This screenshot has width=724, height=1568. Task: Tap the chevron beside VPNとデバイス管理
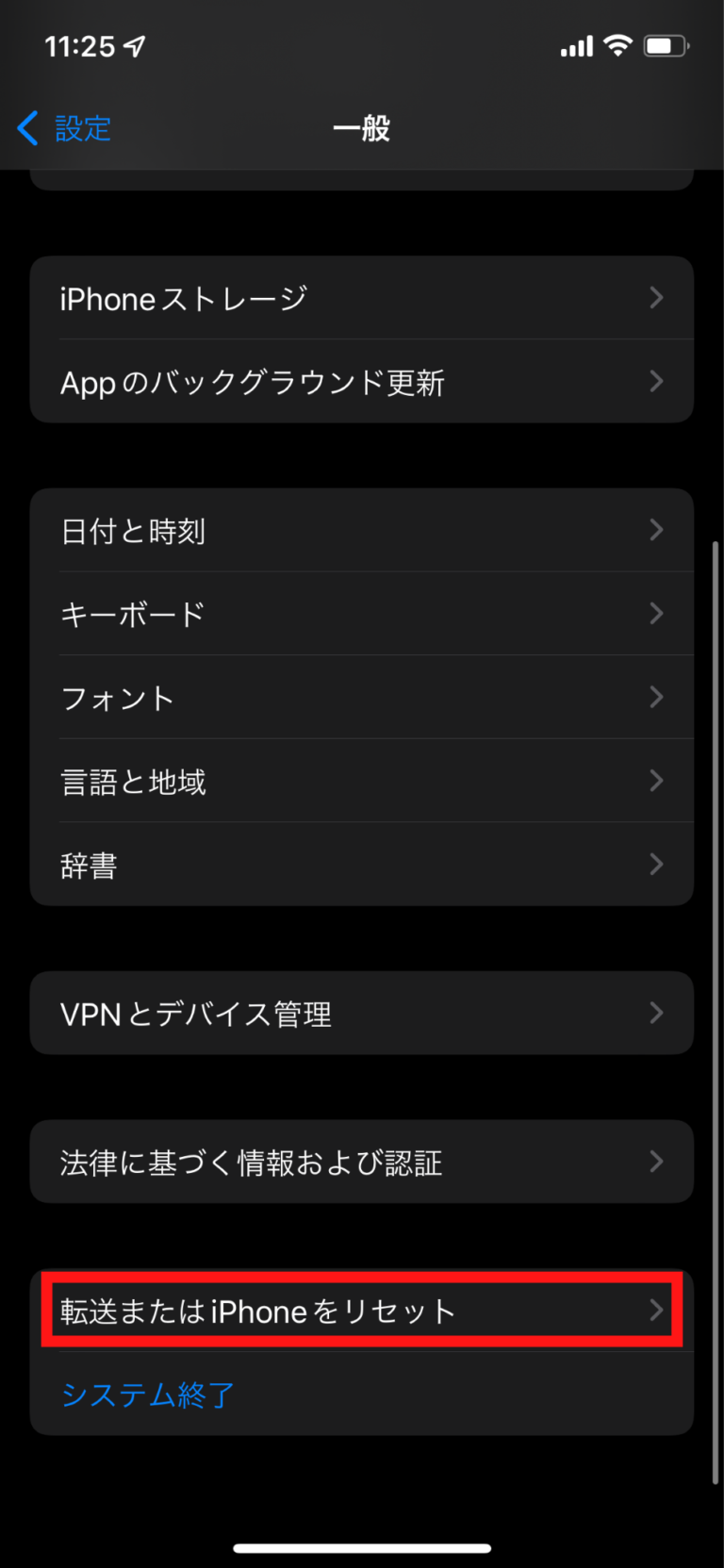point(656,1013)
